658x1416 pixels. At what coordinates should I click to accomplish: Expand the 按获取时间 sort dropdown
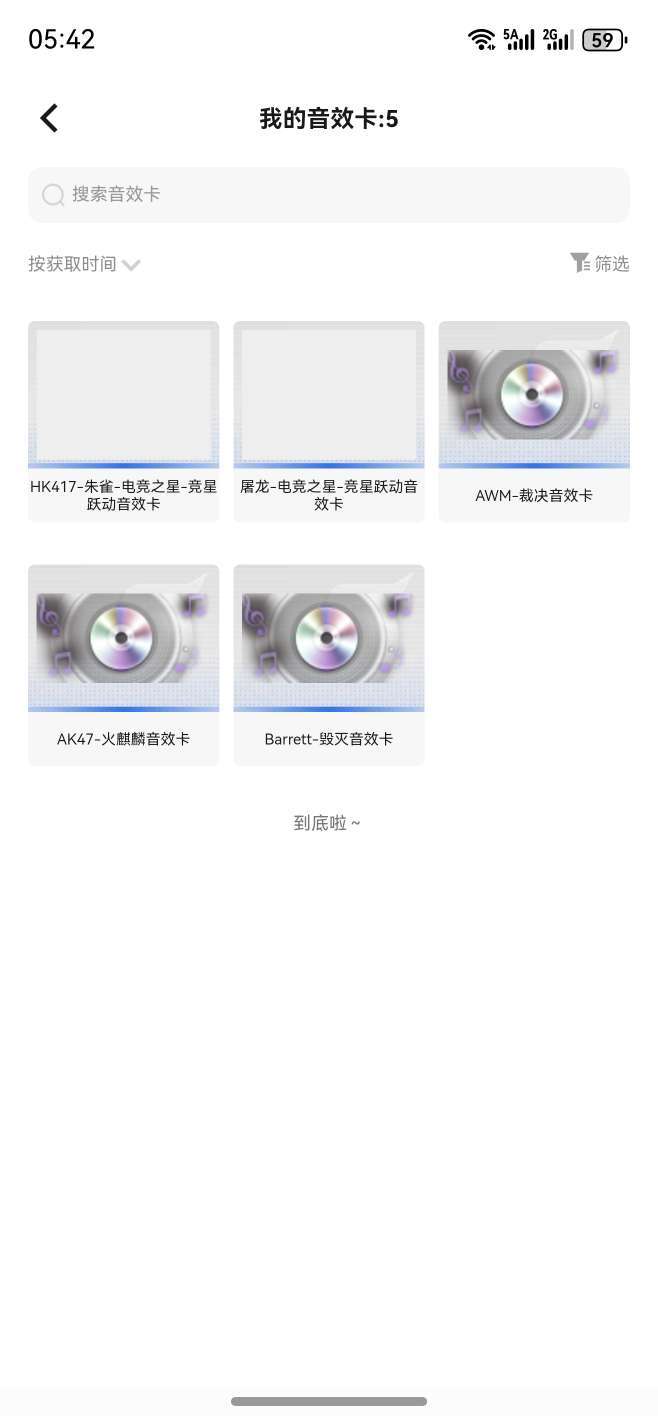tap(84, 264)
